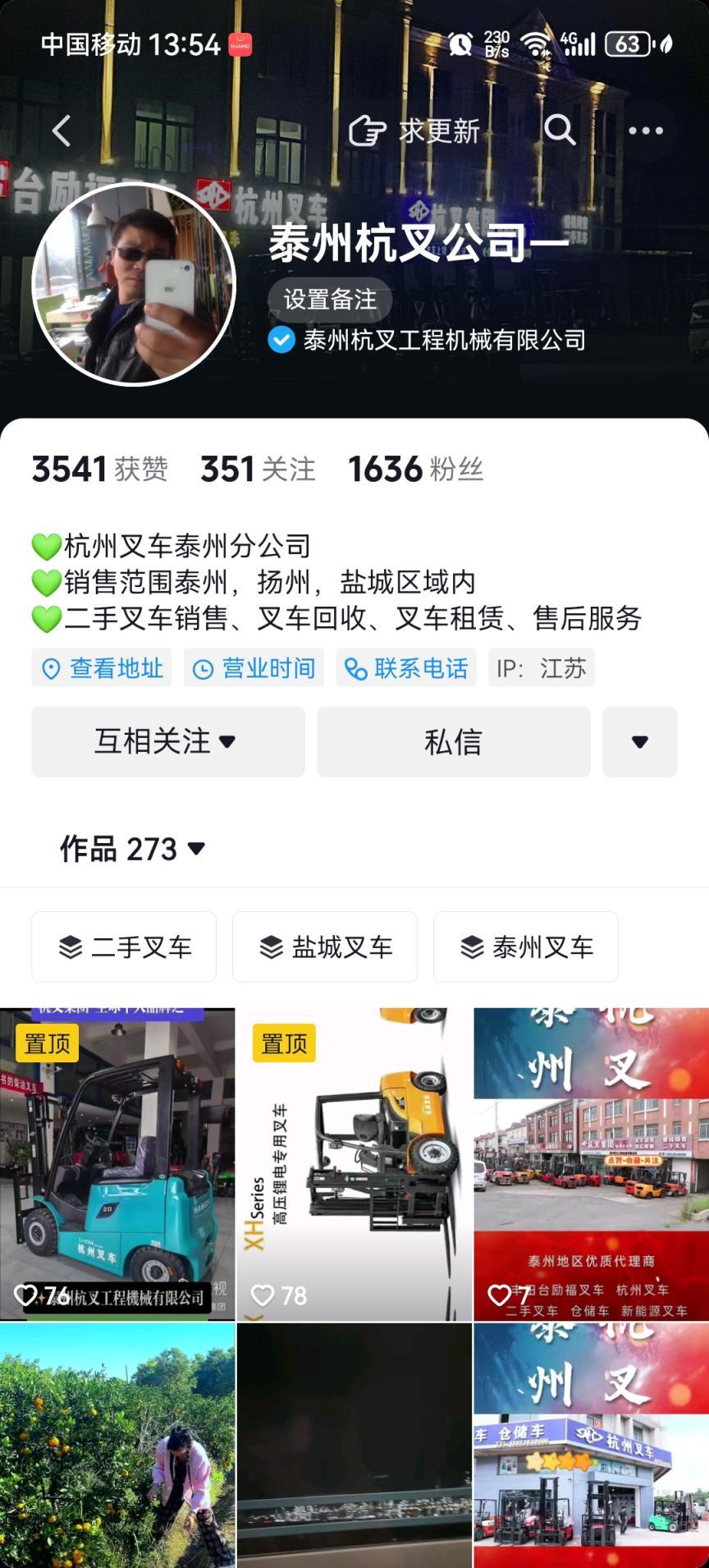709x1568 pixels.
Task: Check 营业时间 business hours
Action: pyautogui.click(x=254, y=668)
